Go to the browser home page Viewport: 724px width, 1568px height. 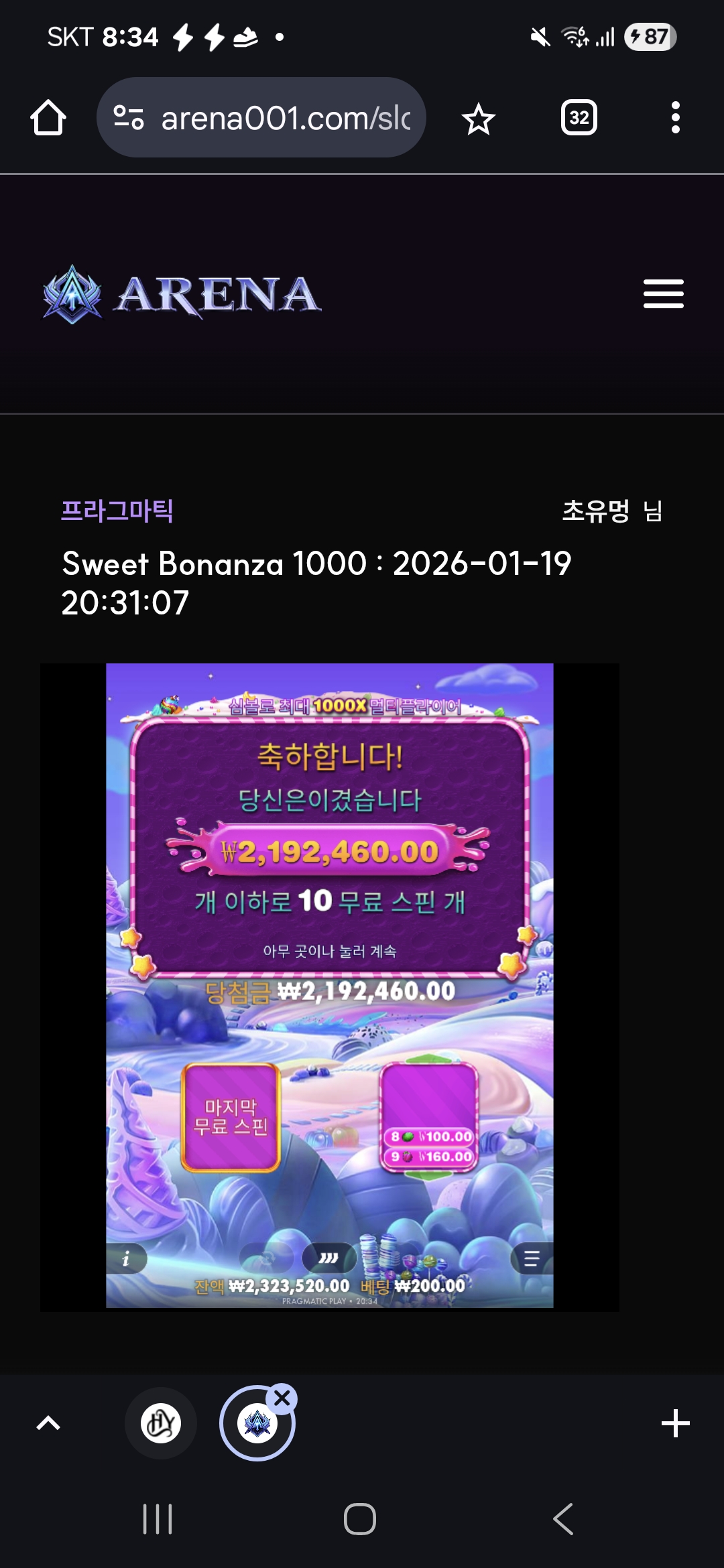click(x=48, y=118)
